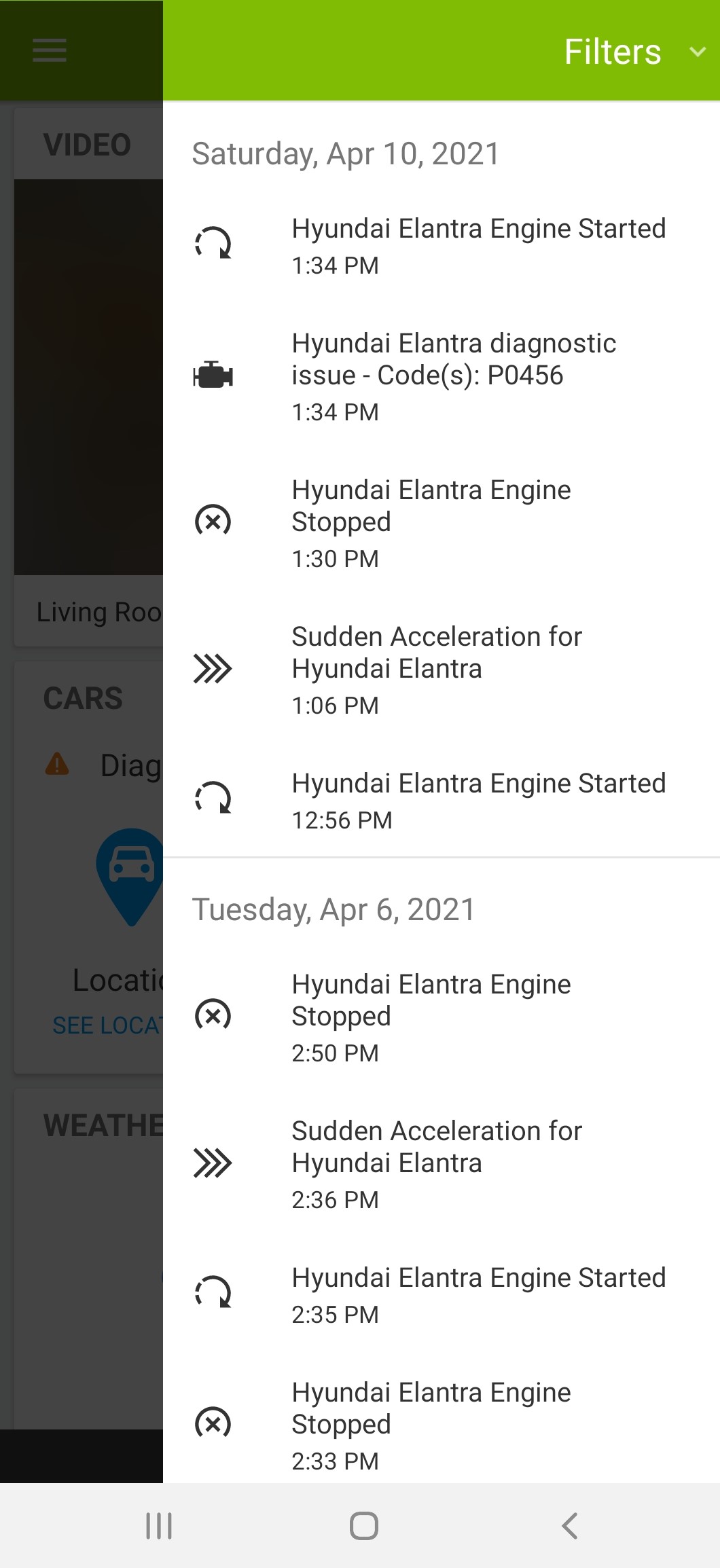
Task: Open the 1:30 PM Engine Stopped event
Action: pos(442,524)
